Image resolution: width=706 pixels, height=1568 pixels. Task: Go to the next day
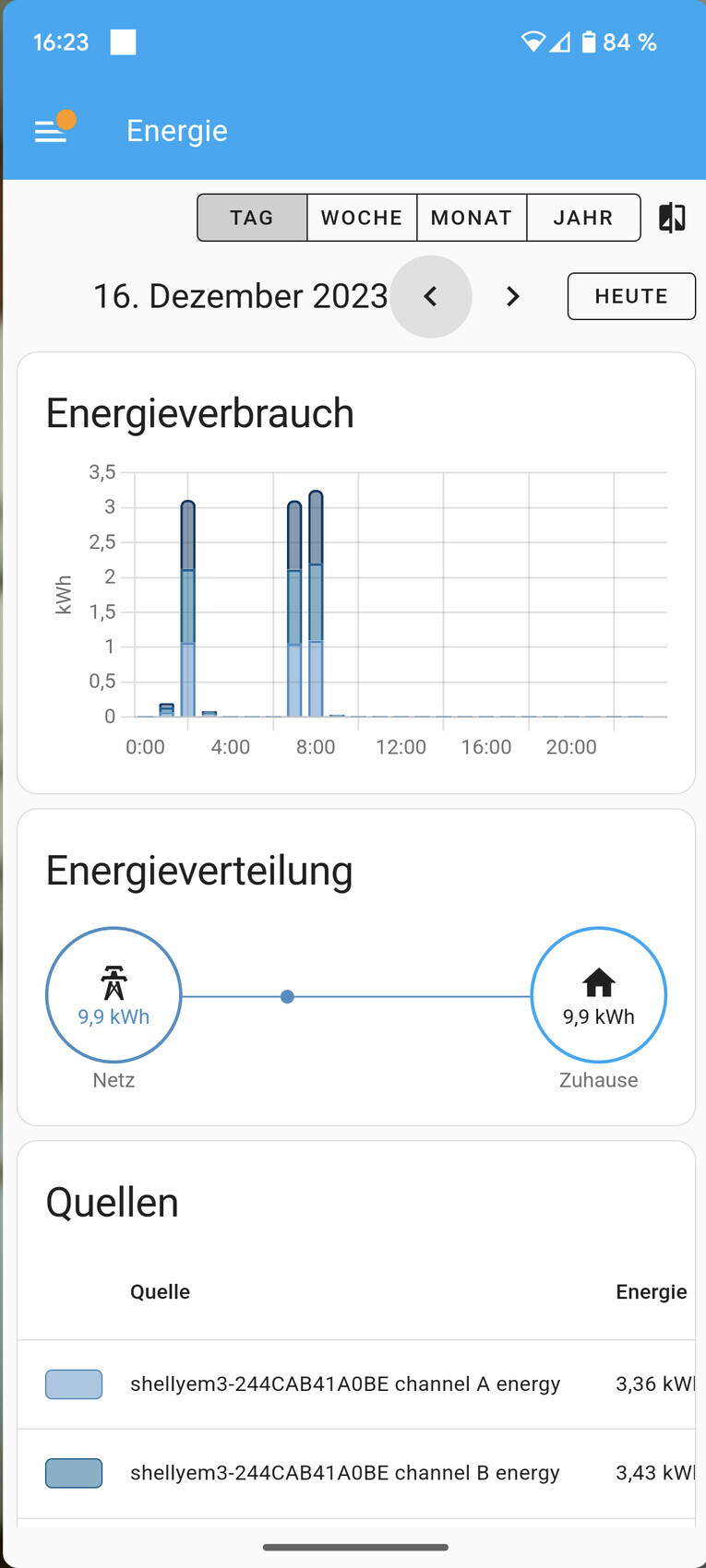click(x=513, y=296)
